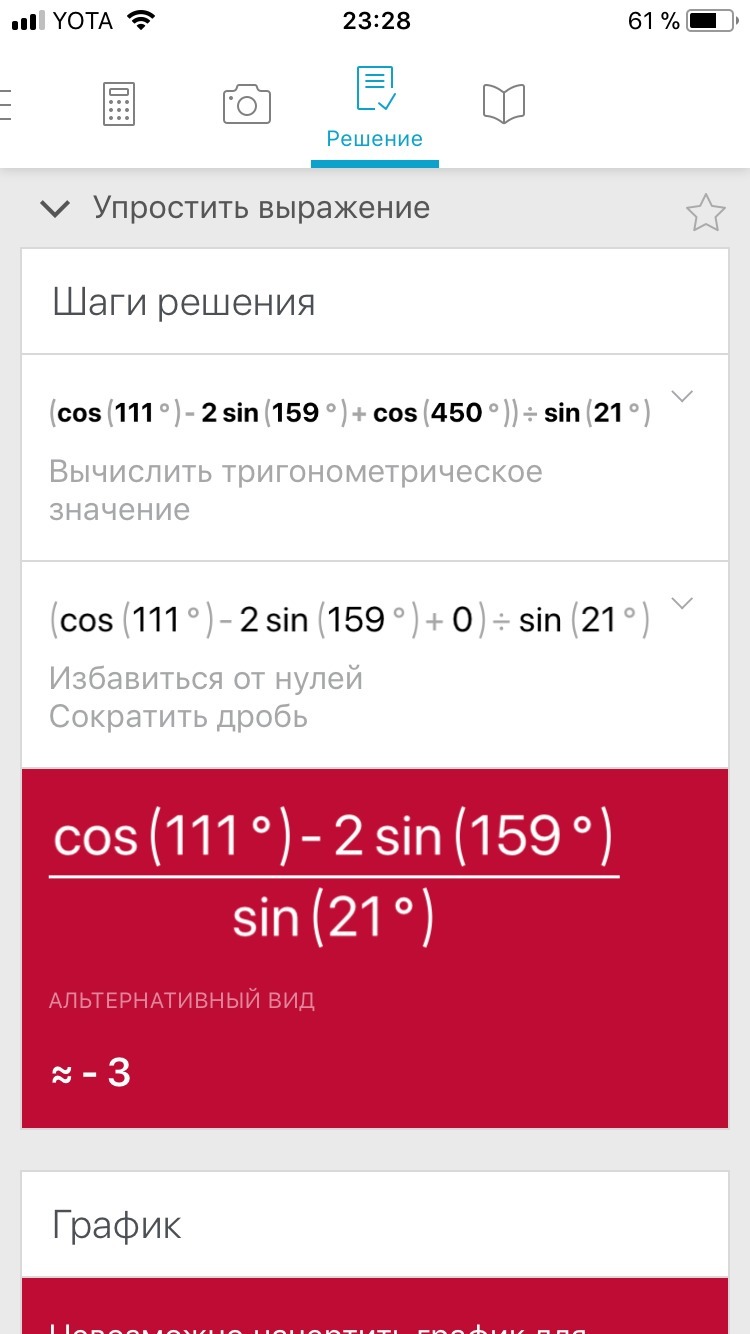
Task: Open the camera tab
Action: pyautogui.click(x=247, y=104)
